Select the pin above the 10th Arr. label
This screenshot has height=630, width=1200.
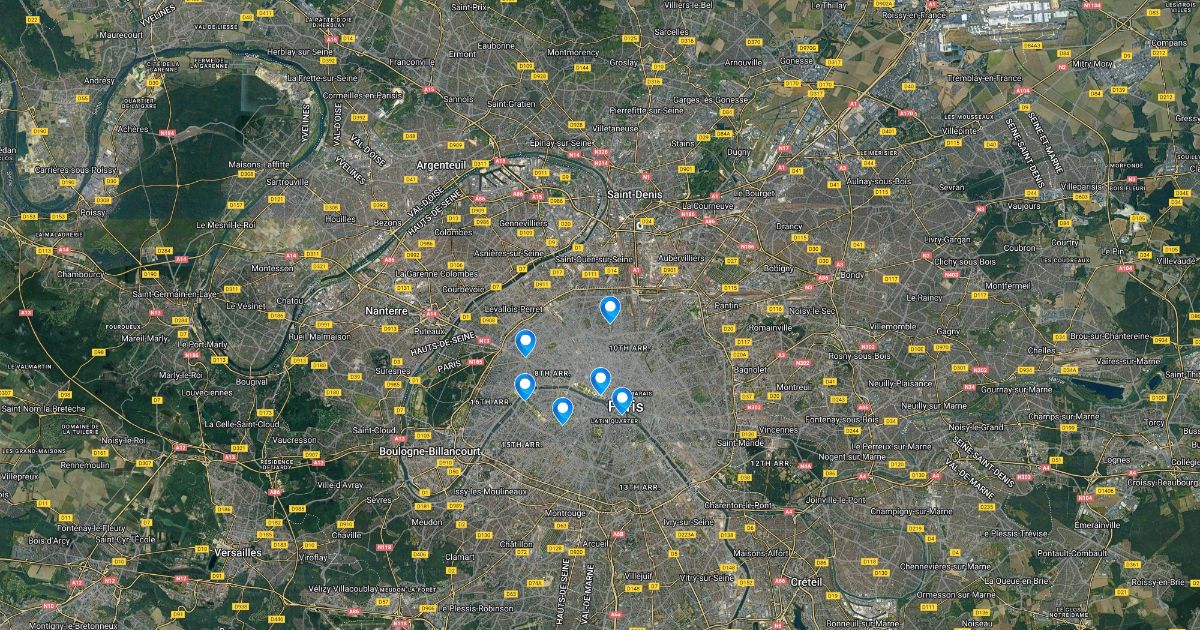click(609, 308)
